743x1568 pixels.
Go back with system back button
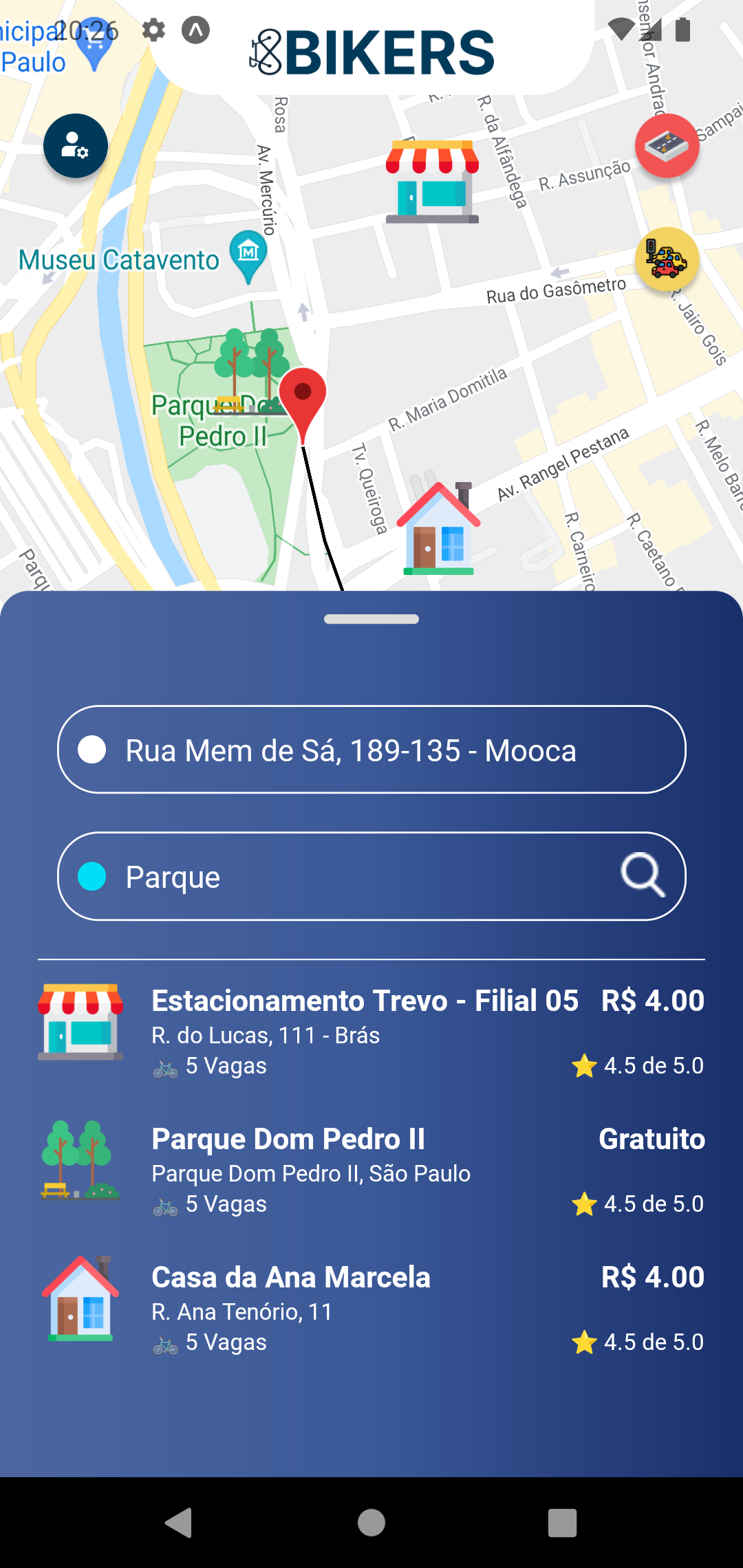coord(179,1523)
